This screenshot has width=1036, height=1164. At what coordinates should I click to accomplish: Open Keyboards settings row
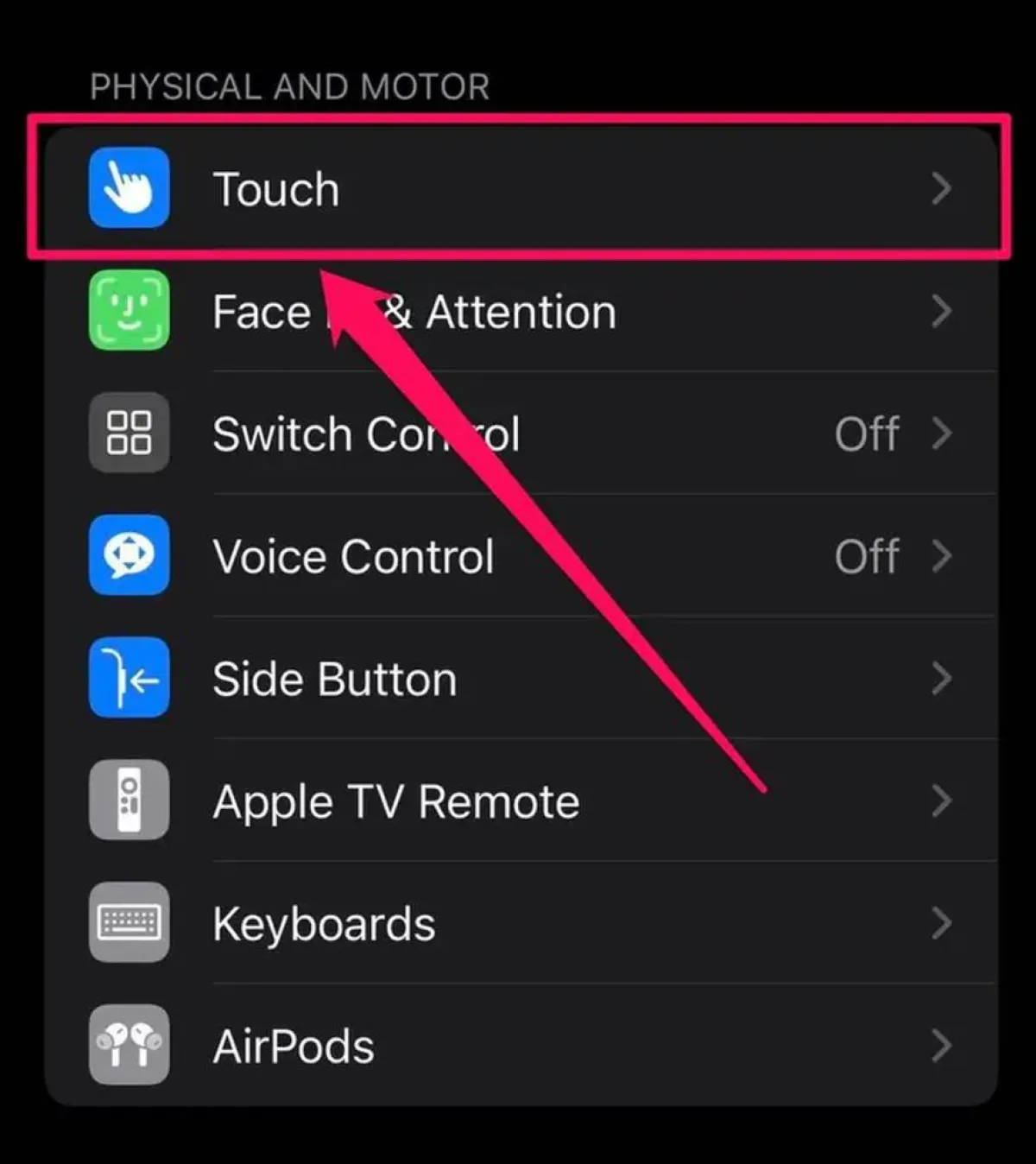coord(518,922)
